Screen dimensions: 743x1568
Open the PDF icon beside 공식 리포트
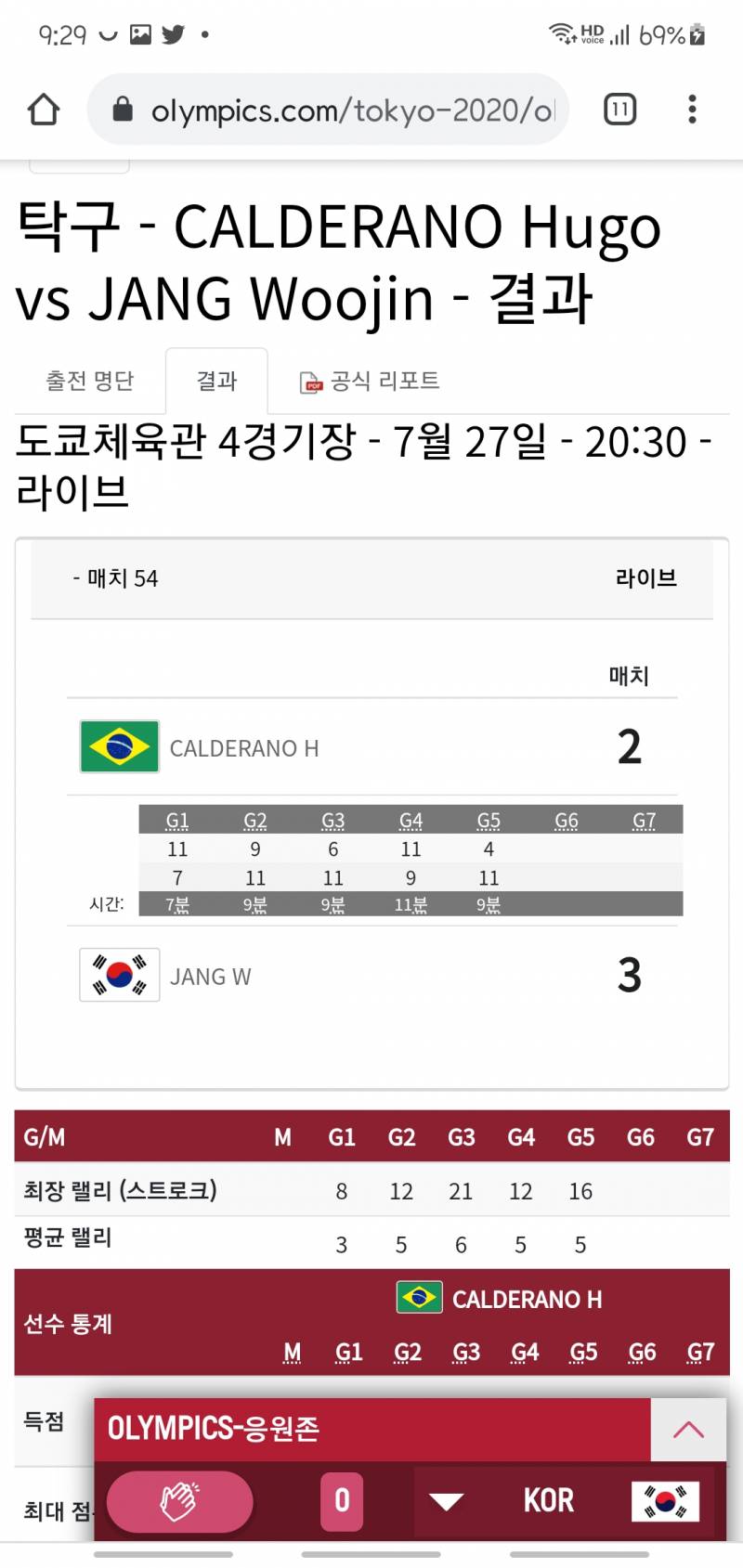310,381
